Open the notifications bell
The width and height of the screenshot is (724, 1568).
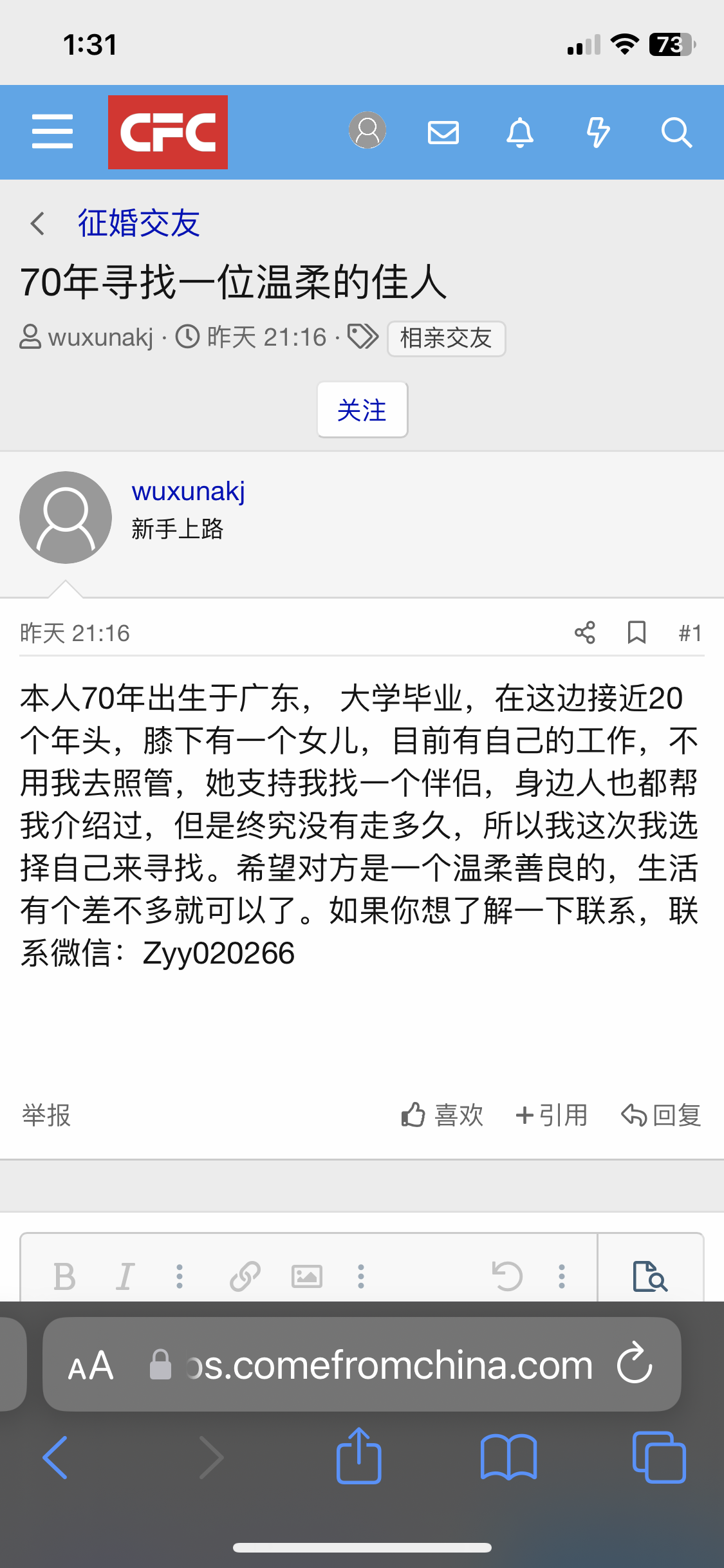(x=520, y=133)
